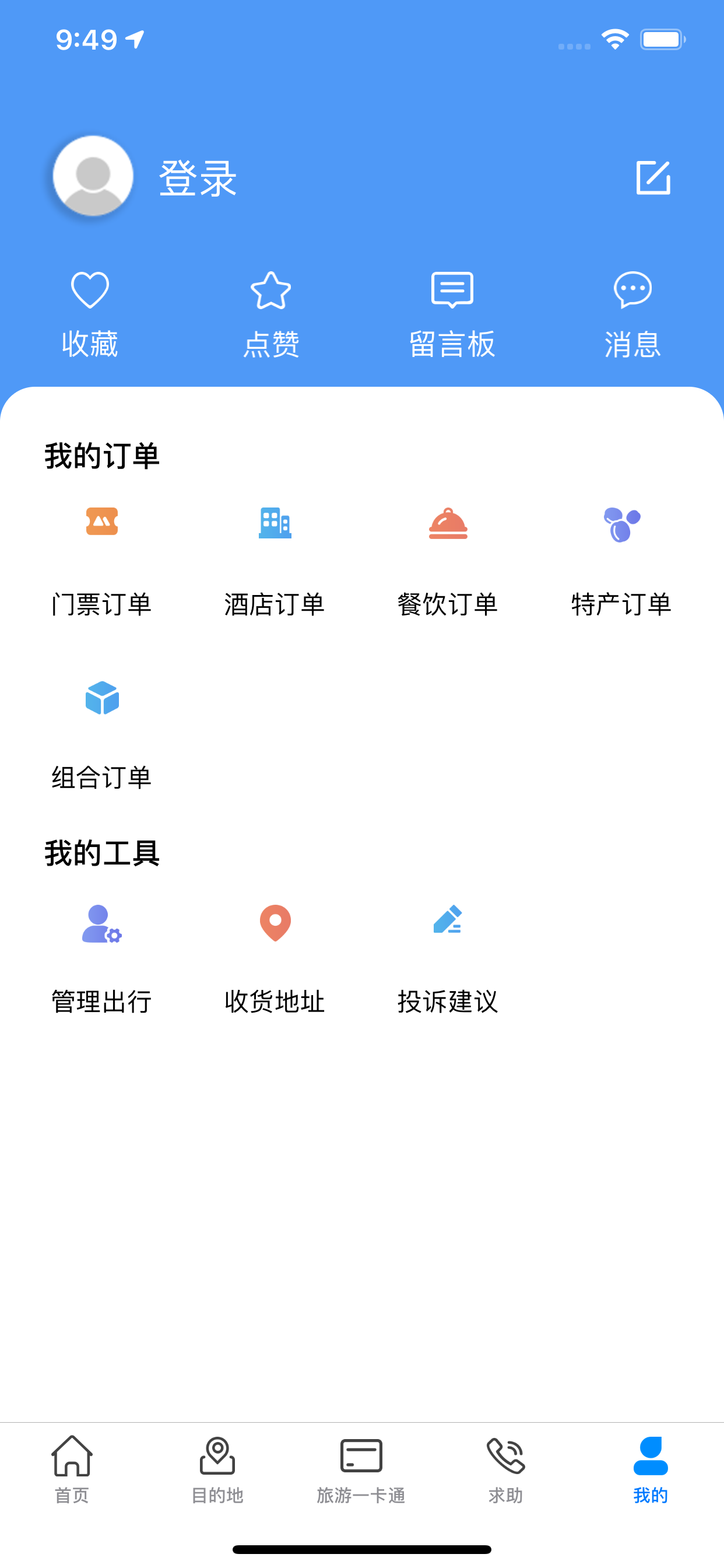The image size is (724, 1568).
Task: Tap 登录 to log in
Action: tap(198, 178)
